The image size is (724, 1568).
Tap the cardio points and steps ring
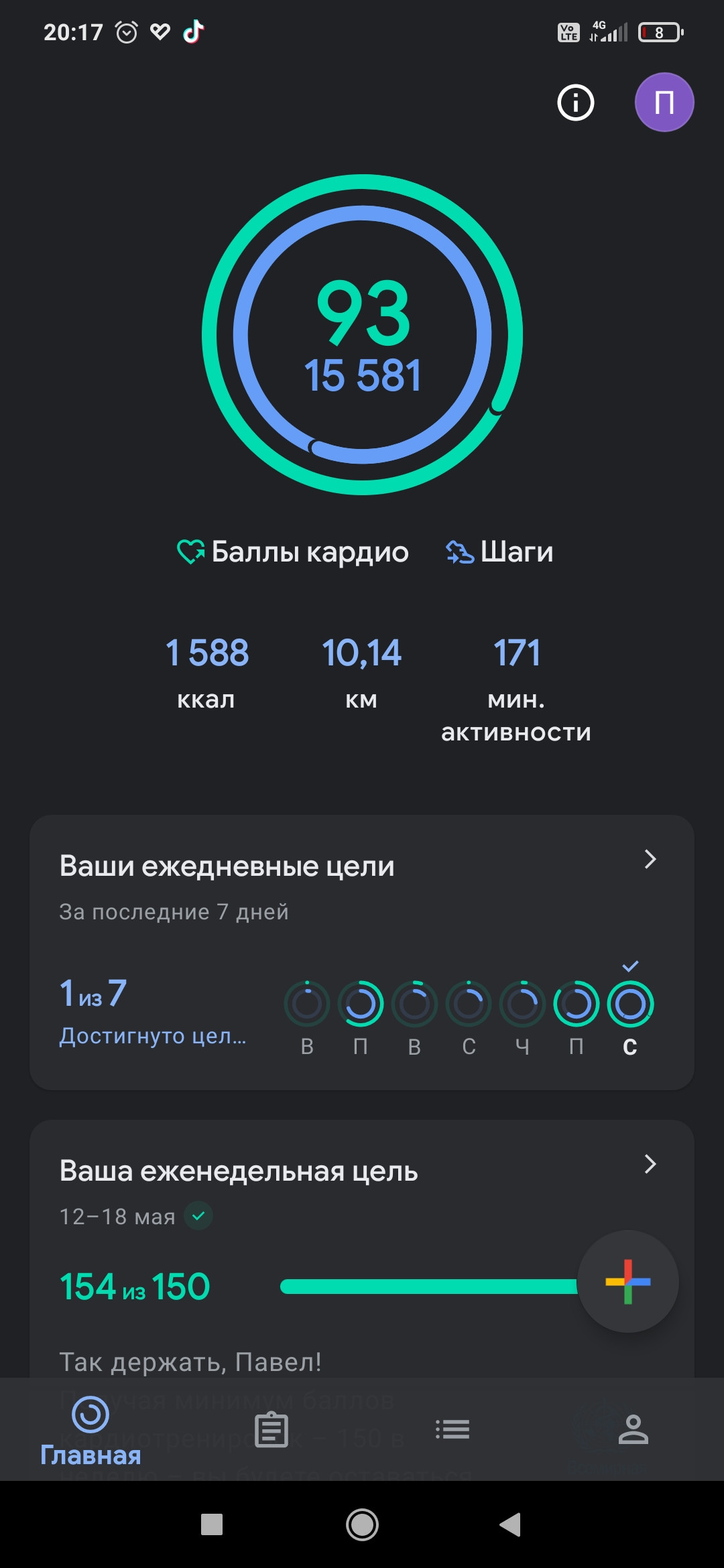coord(362,334)
